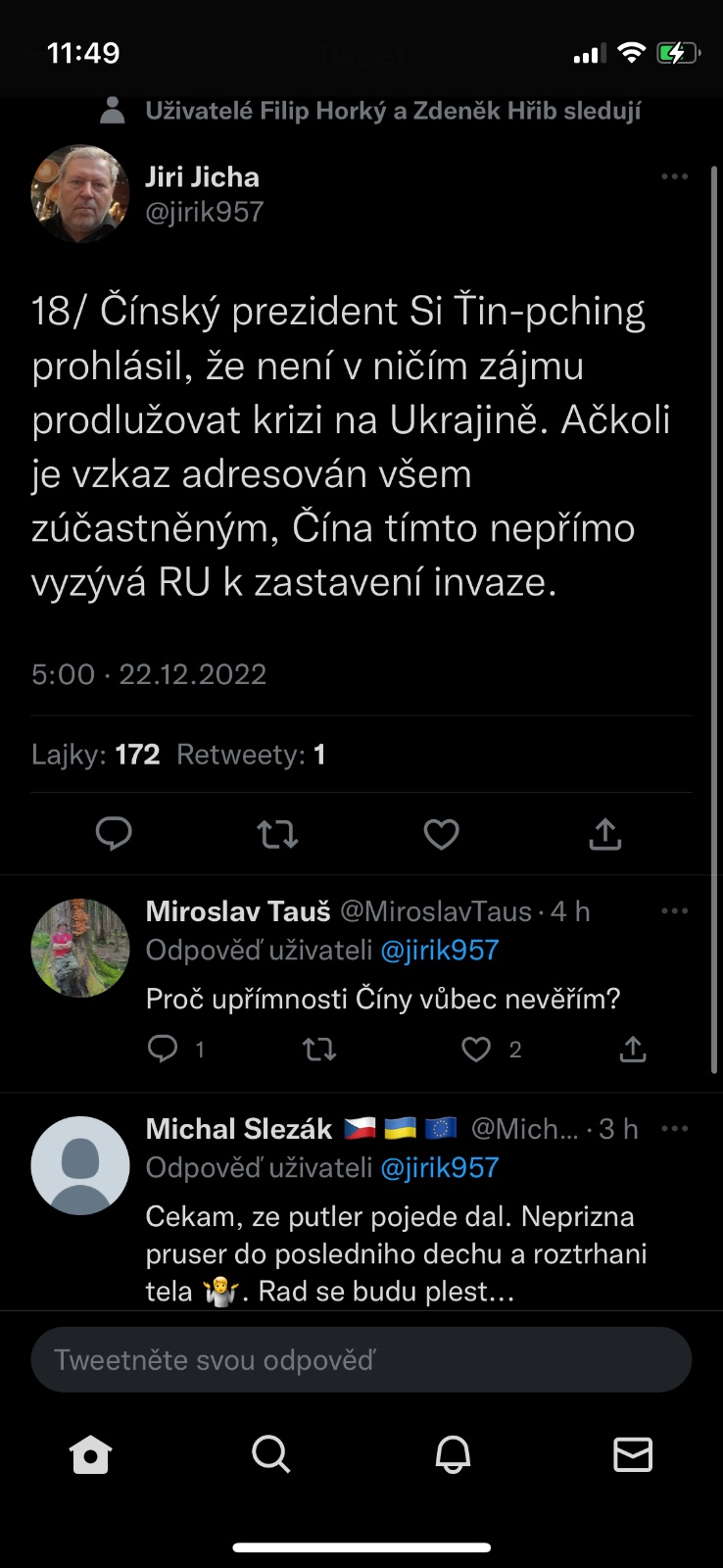Like Jiri Jicha's main tweet

click(441, 834)
